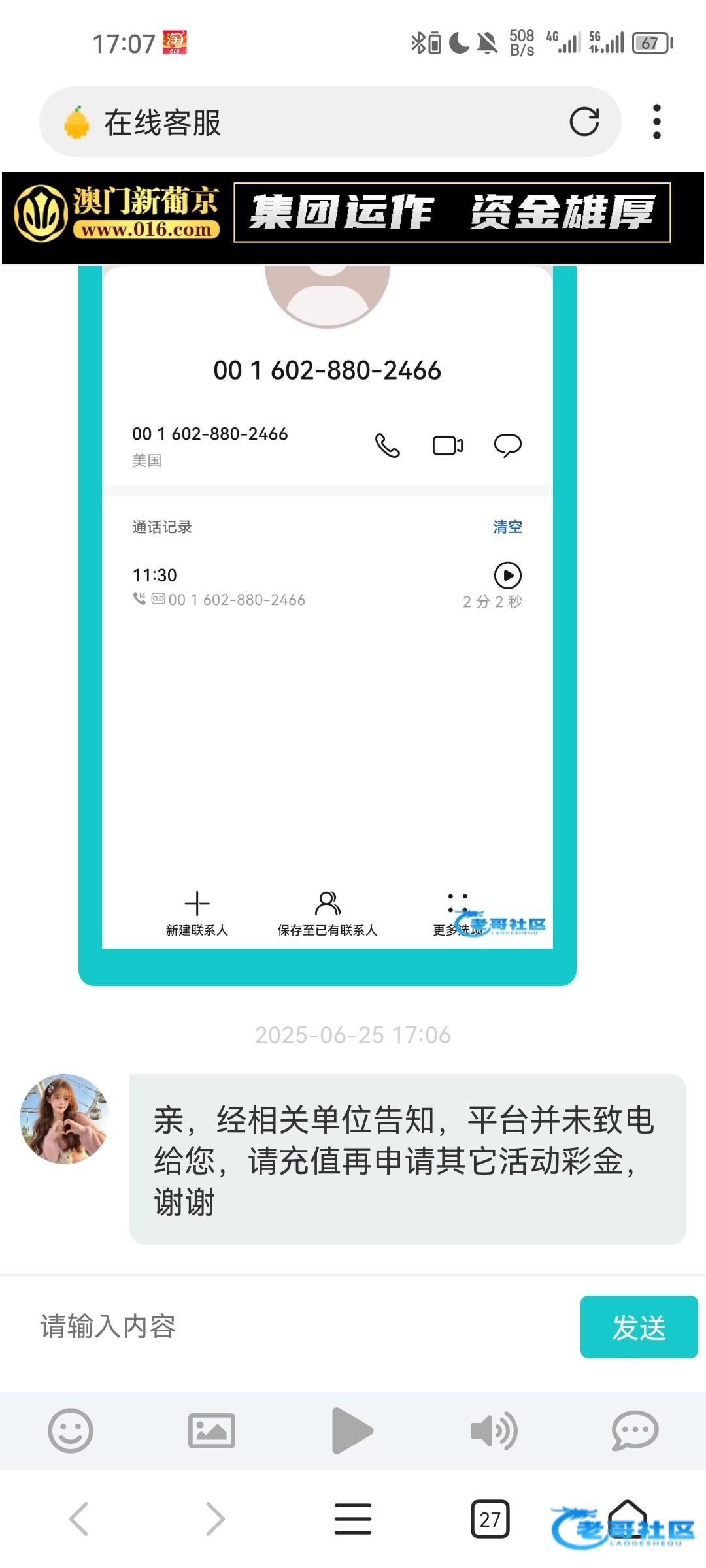The image size is (706, 1568).
Task: Open the browser hamburger menu
Action: click(x=353, y=1518)
